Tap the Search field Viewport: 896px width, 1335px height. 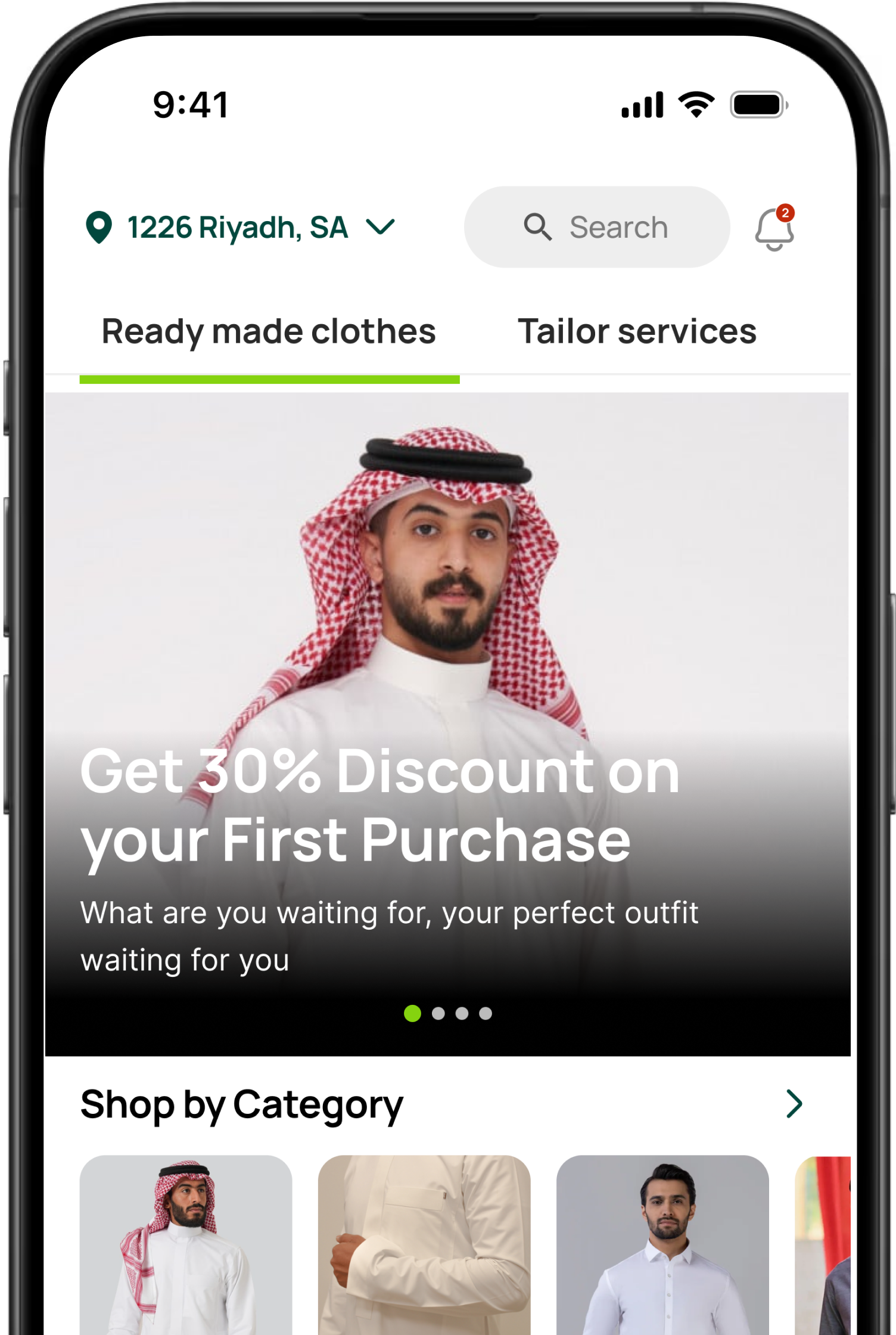point(597,228)
